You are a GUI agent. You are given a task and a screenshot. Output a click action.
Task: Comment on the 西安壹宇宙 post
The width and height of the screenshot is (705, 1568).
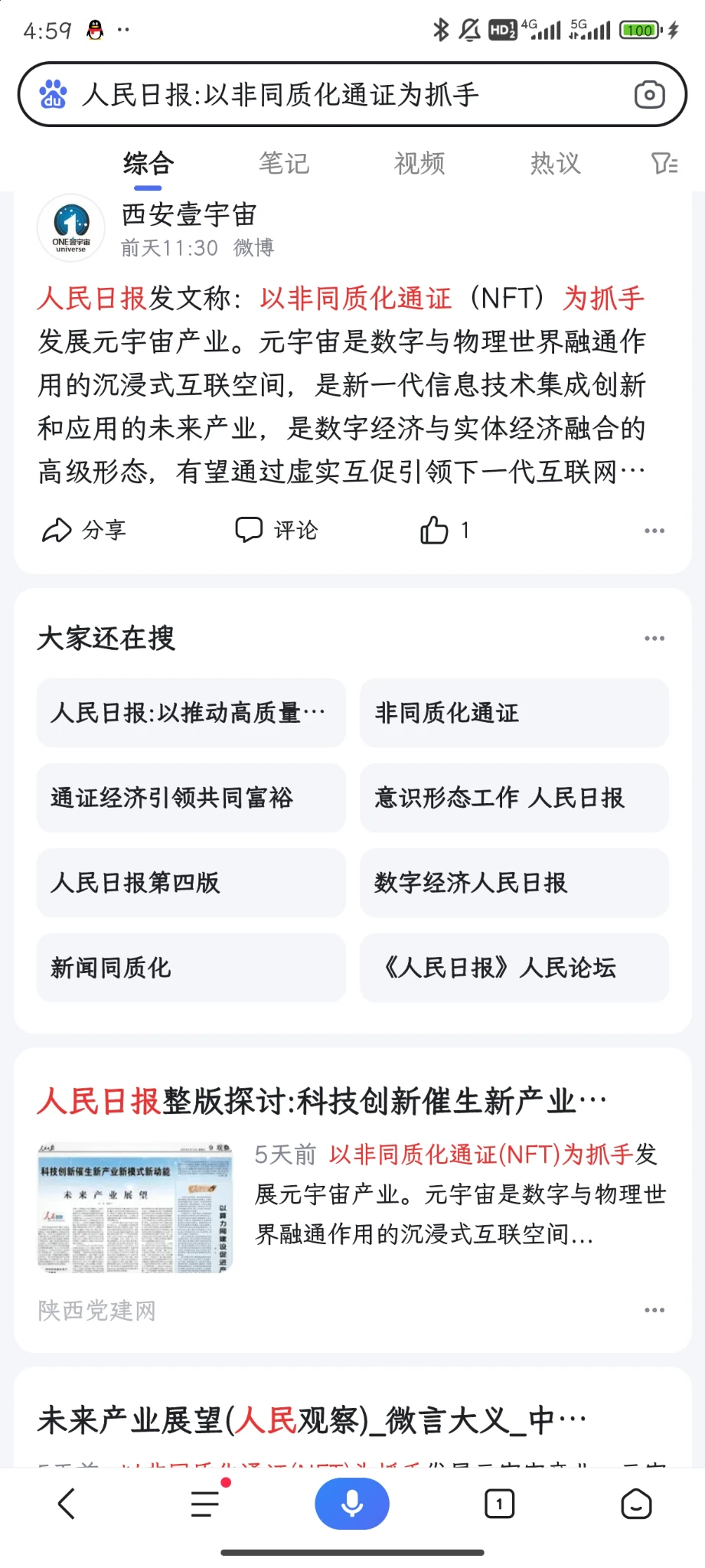(x=276, y=530)
